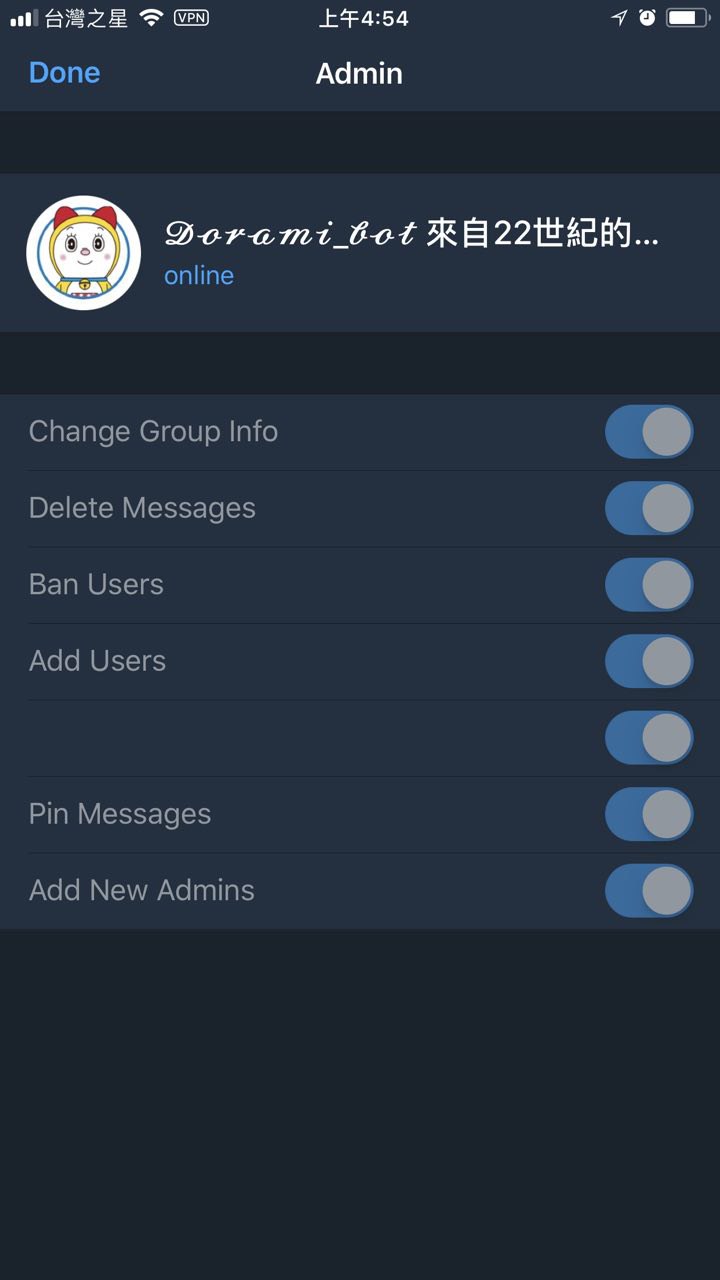
Task: Toggle the Change Group Info switch
Action: (x=648, y=432)
